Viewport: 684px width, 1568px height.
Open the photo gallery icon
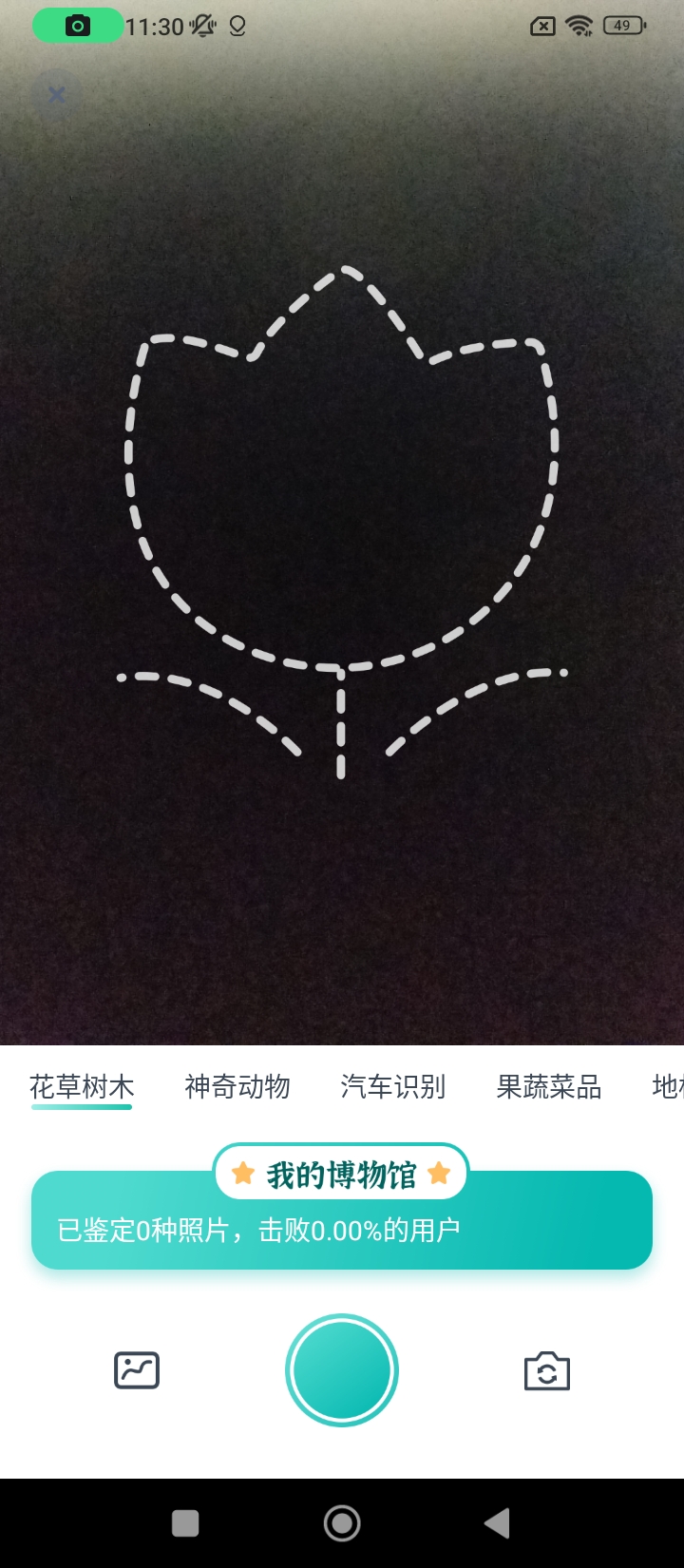[x=137, y=1370]
